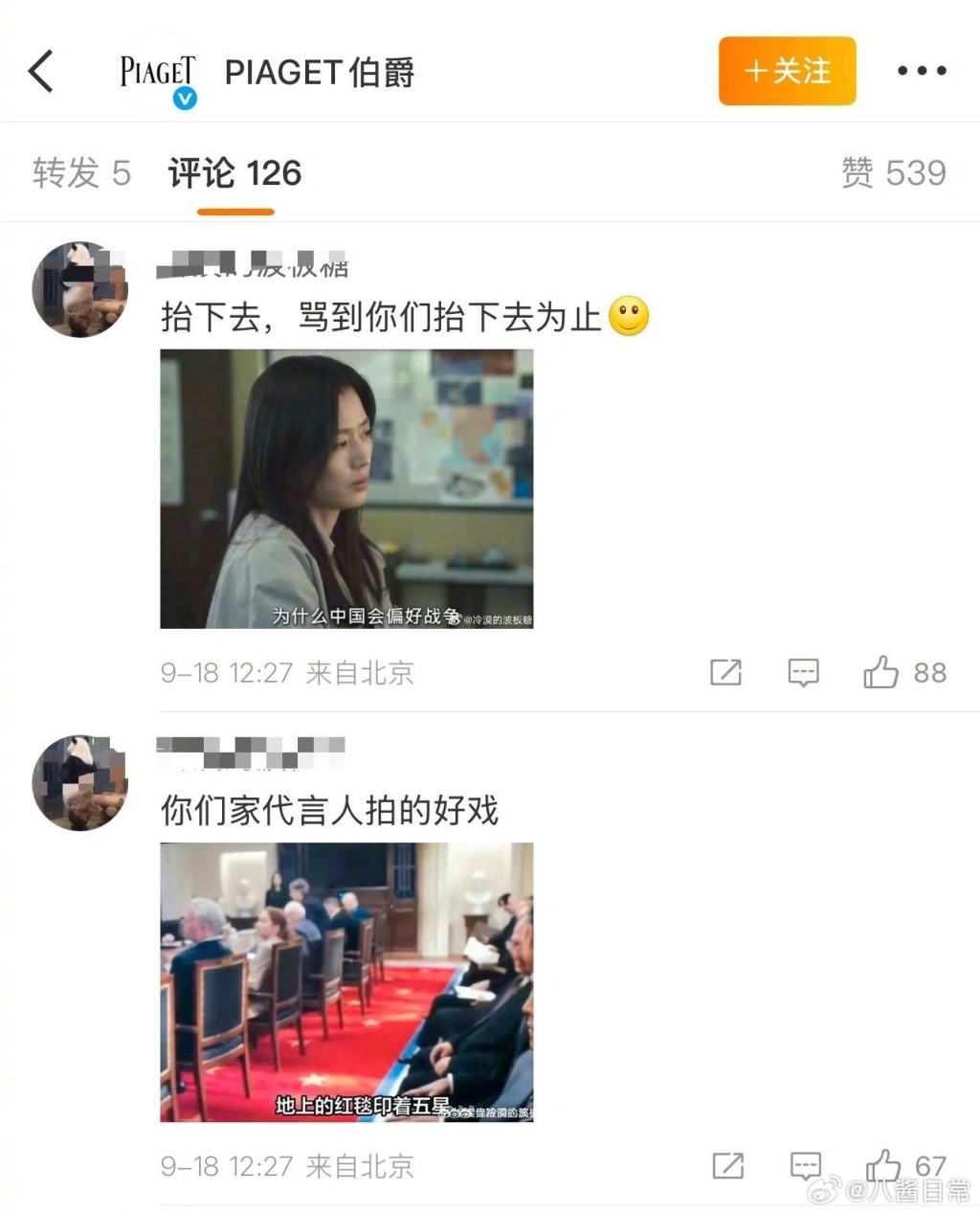The image size is (980, 1214).
Task: Follow PIAGET with the +关注 button
Action: coord(787,71)
